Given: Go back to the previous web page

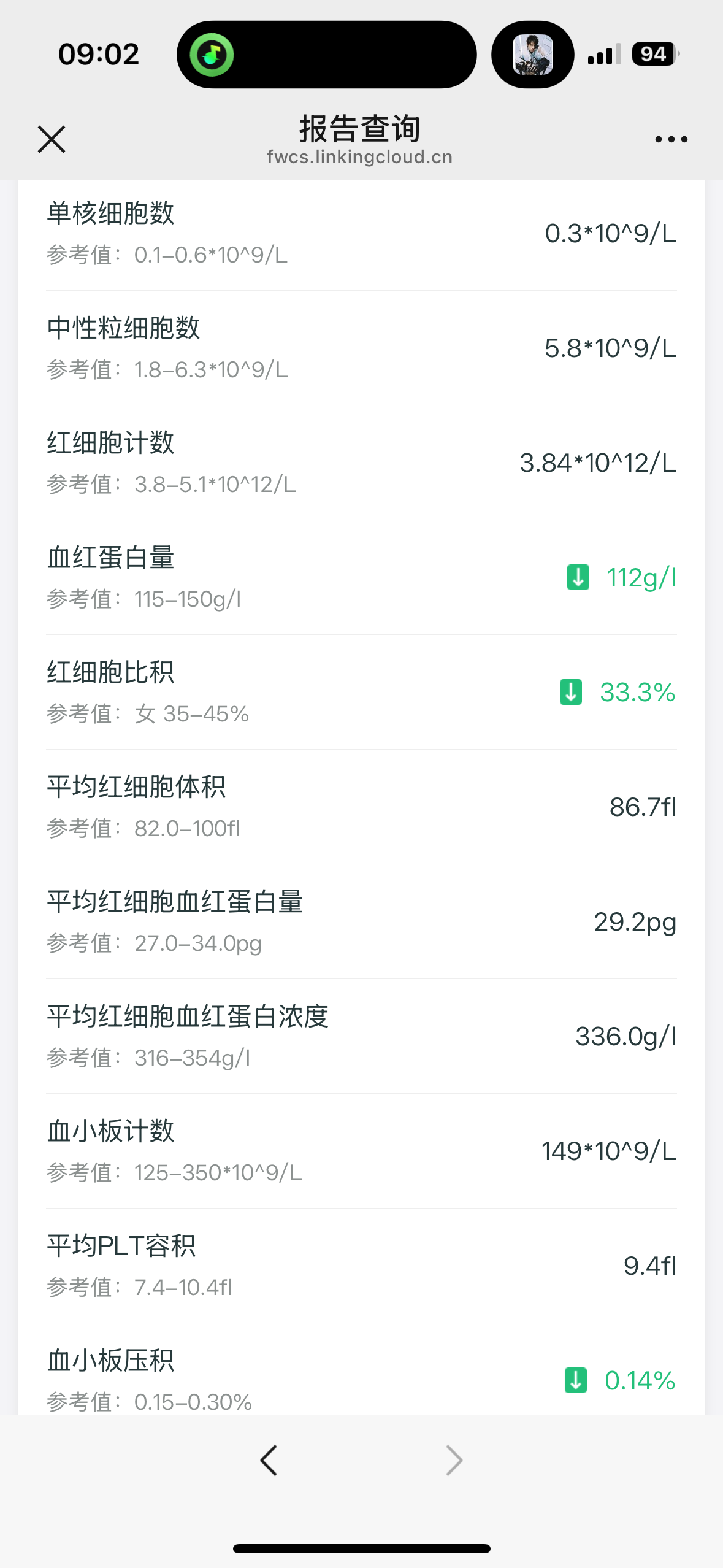Looking at the screenshot, I should pyautogui.click(x=269, y=1460).
